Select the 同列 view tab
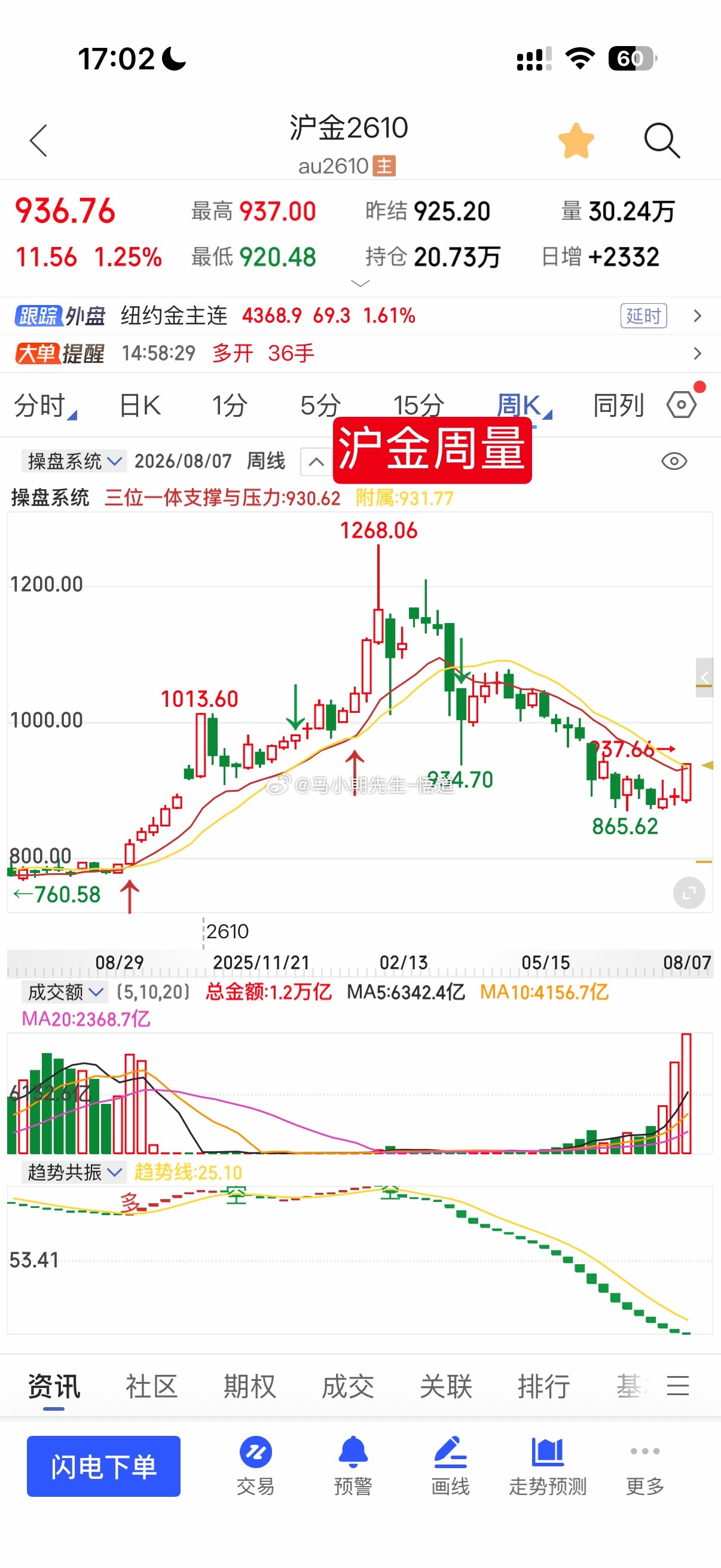This screenshot has width=721, height=1568. click(618, 405)
